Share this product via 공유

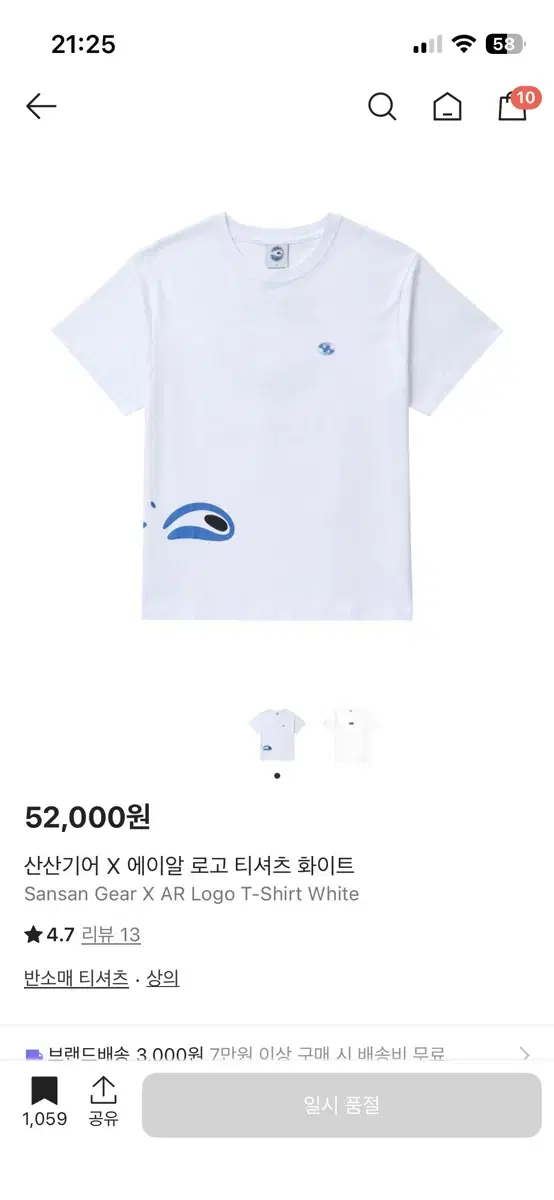click(103, 1103)
